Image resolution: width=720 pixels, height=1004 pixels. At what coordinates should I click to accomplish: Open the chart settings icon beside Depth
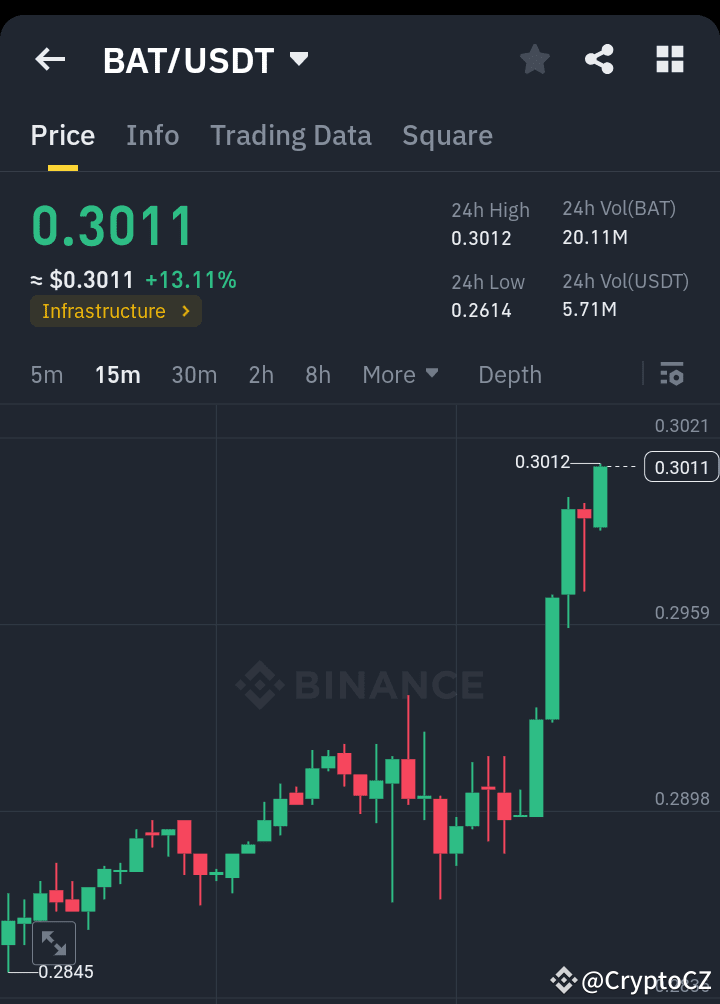click(672, 374)
